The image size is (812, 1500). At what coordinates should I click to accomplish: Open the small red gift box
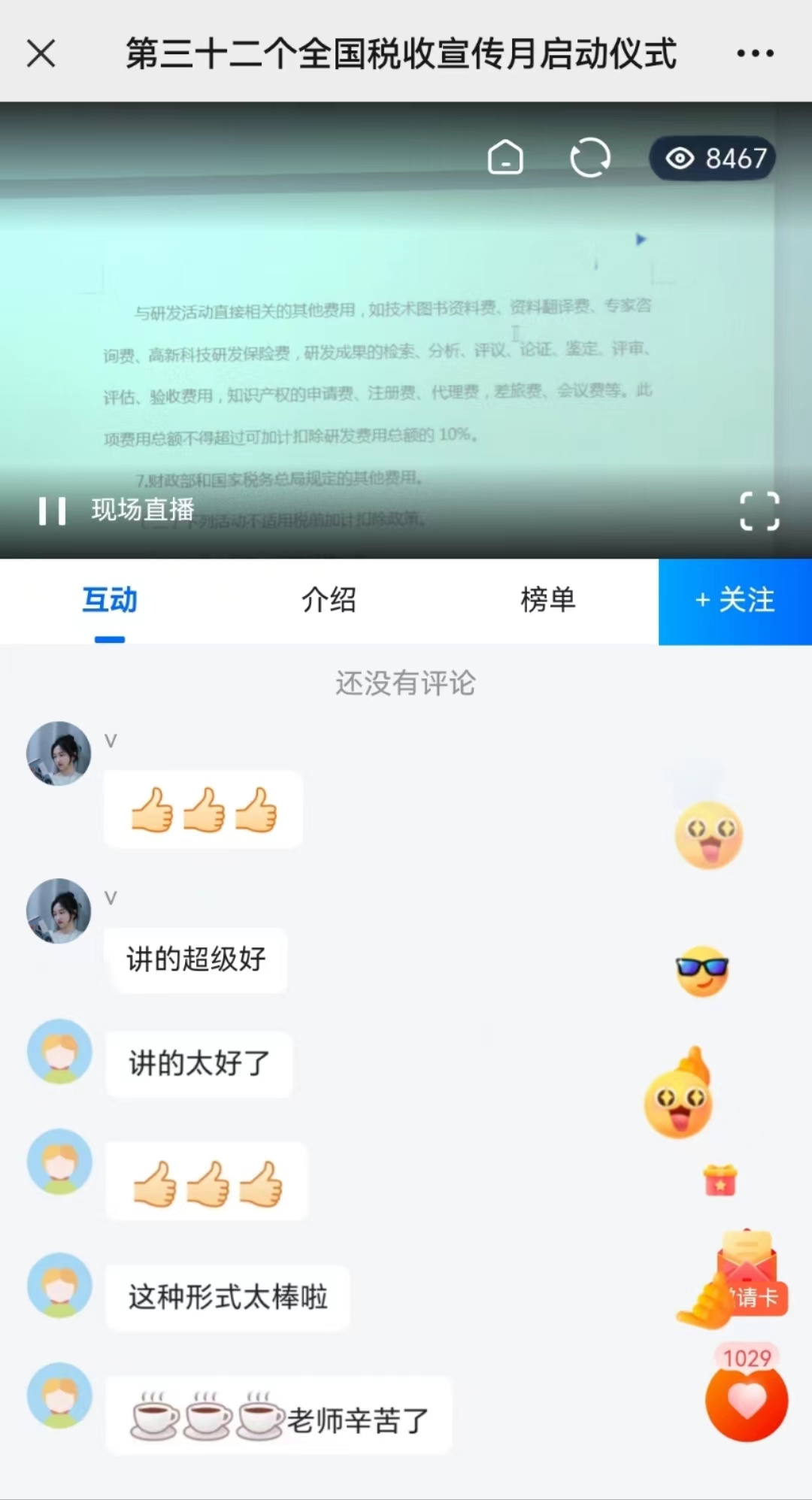[720, 1180]
